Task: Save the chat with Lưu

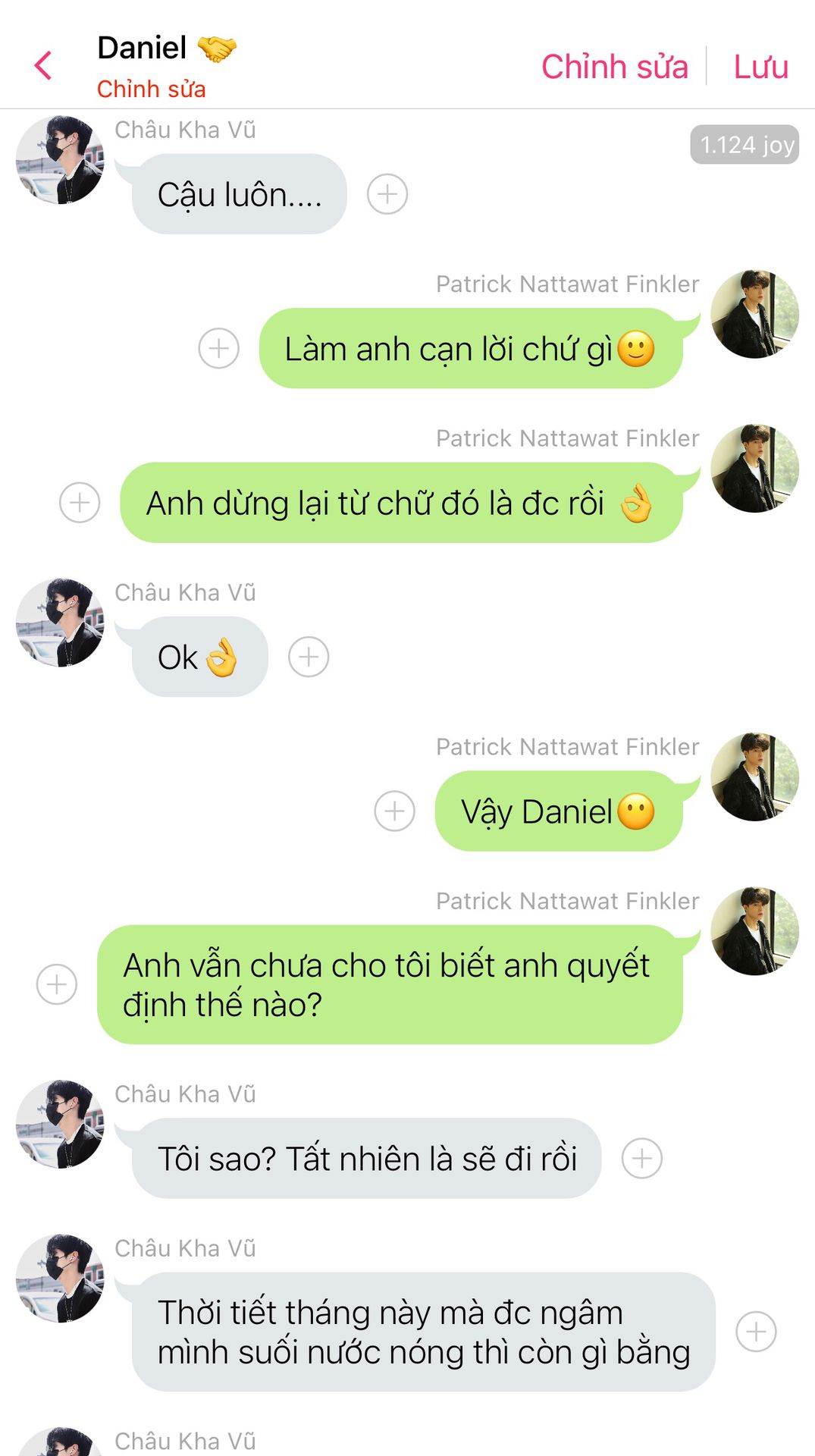Action: 760,67
